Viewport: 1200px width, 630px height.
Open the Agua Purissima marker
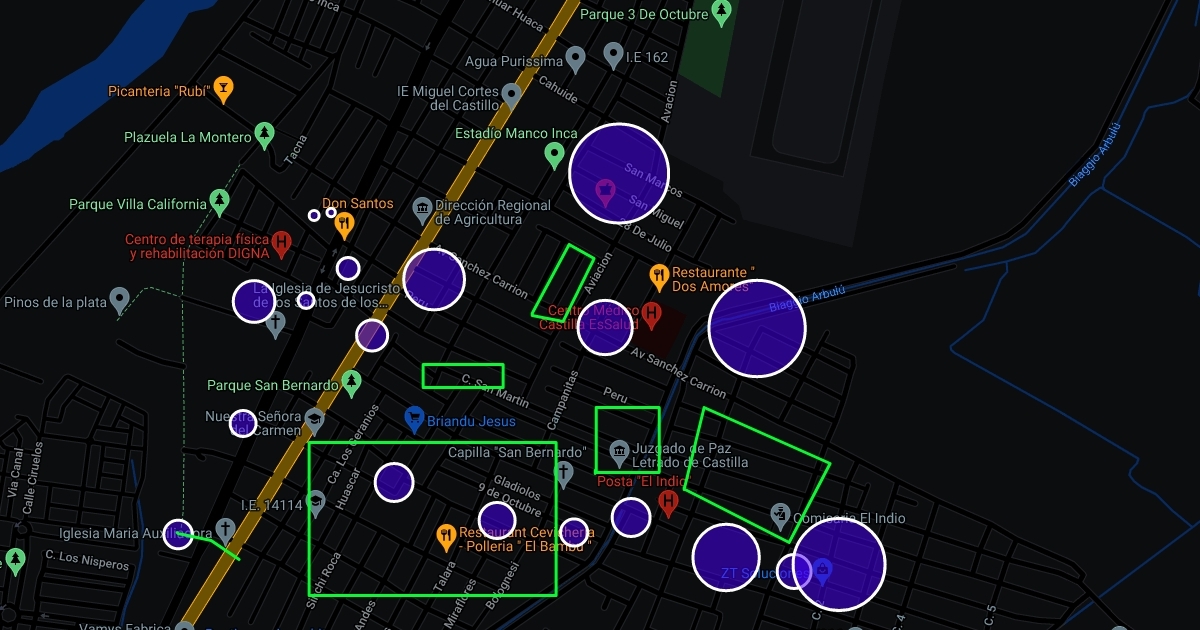tap(575, 59)
